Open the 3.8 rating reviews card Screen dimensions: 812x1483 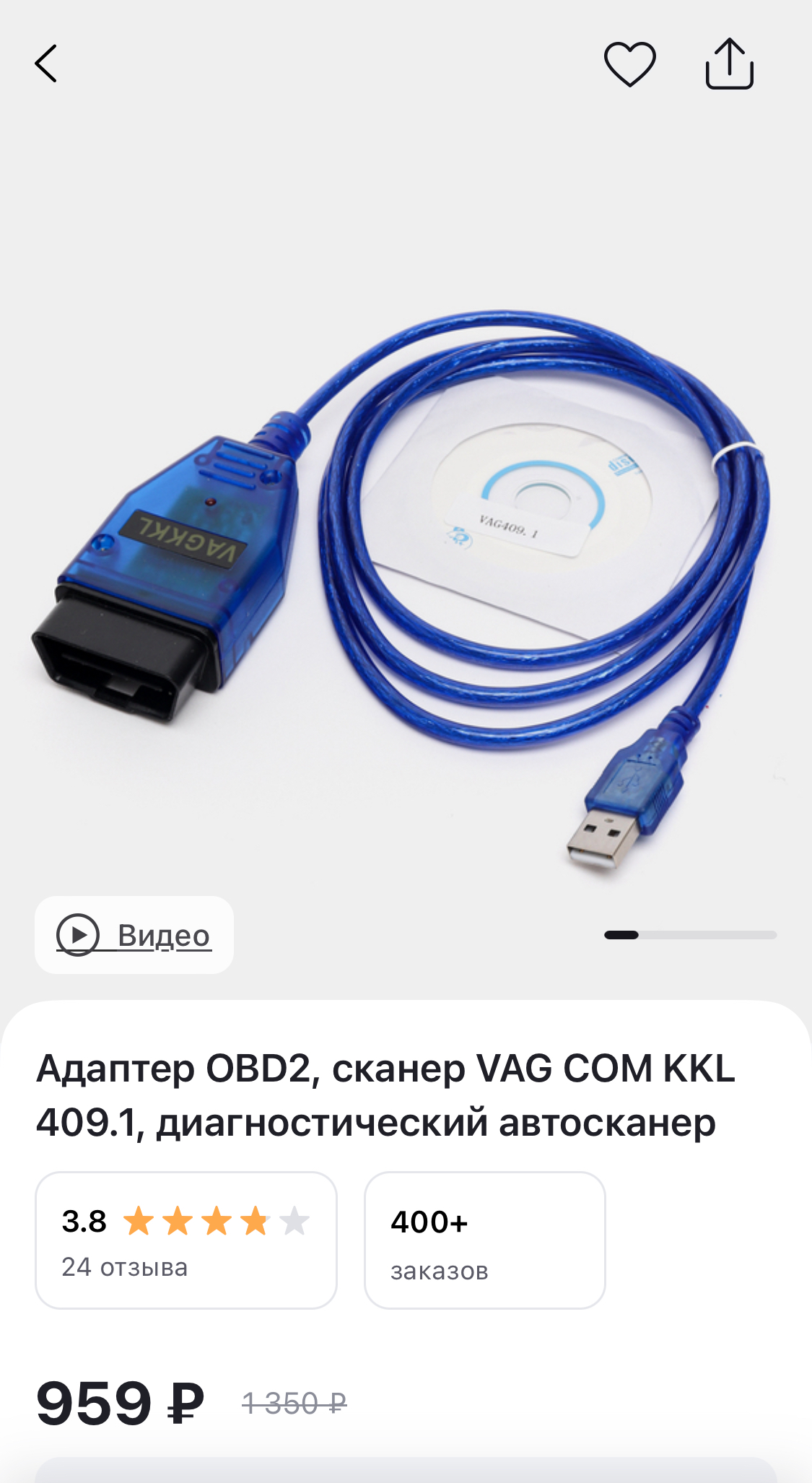tap(185, 1240)
